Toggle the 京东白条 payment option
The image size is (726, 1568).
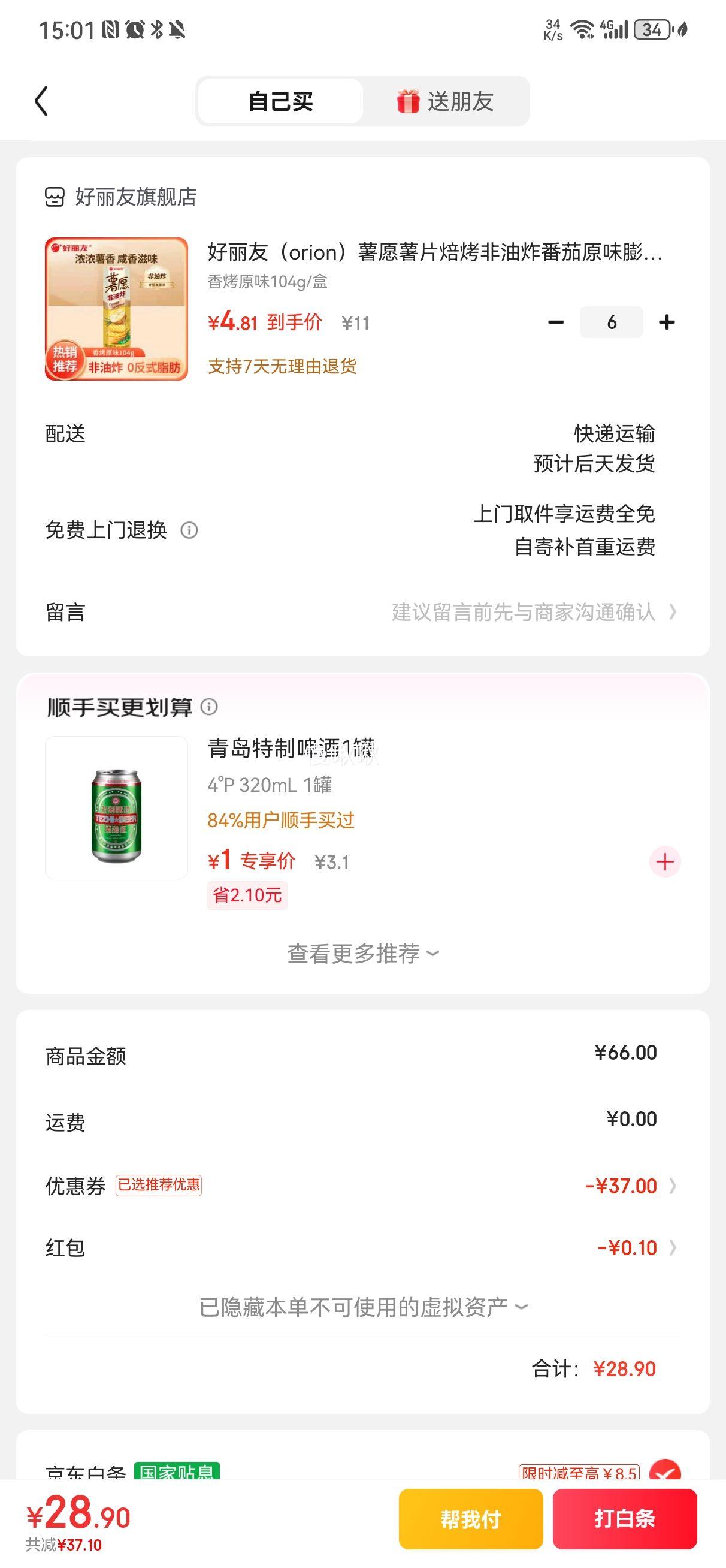(664, 1471)
